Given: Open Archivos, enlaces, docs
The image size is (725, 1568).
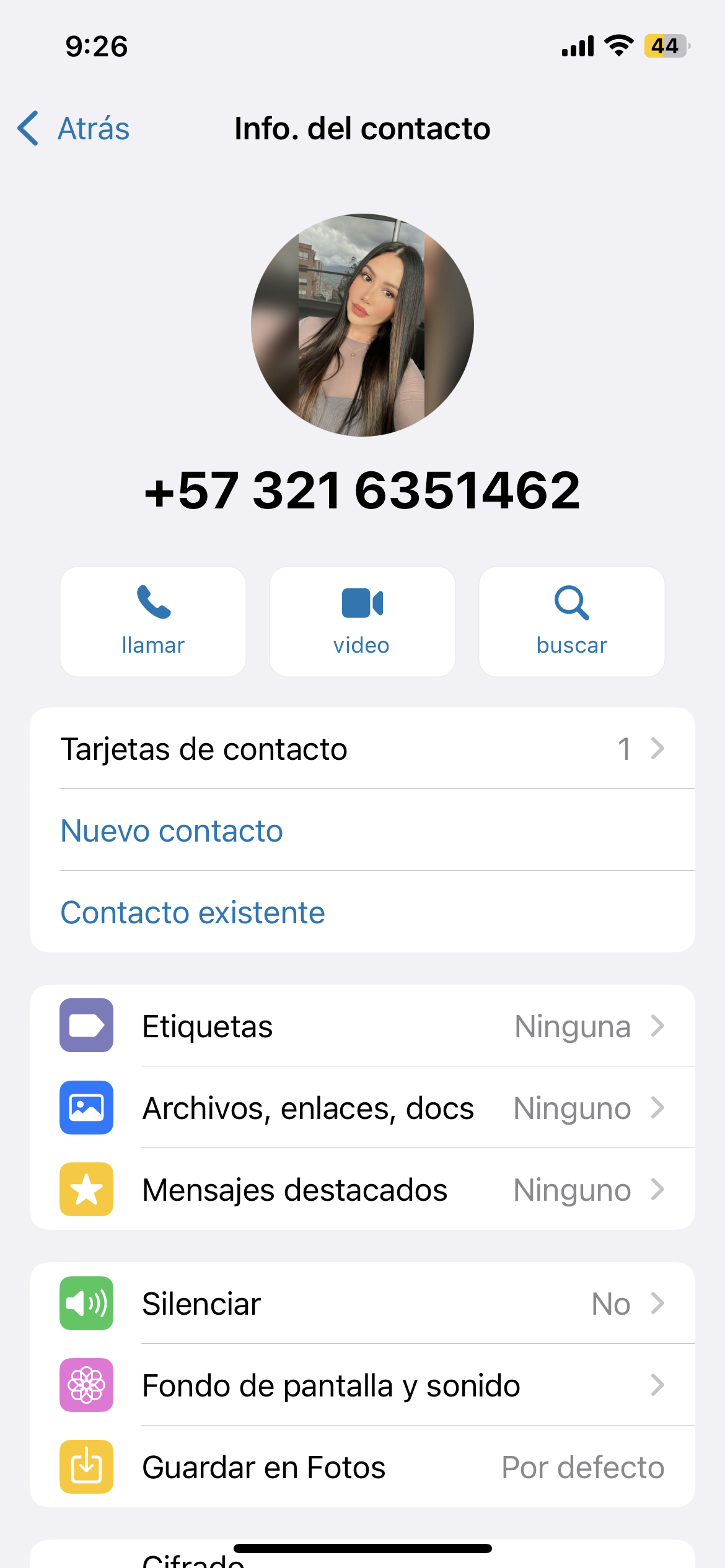Looking at the screenshot, I should click(362, 1108).
